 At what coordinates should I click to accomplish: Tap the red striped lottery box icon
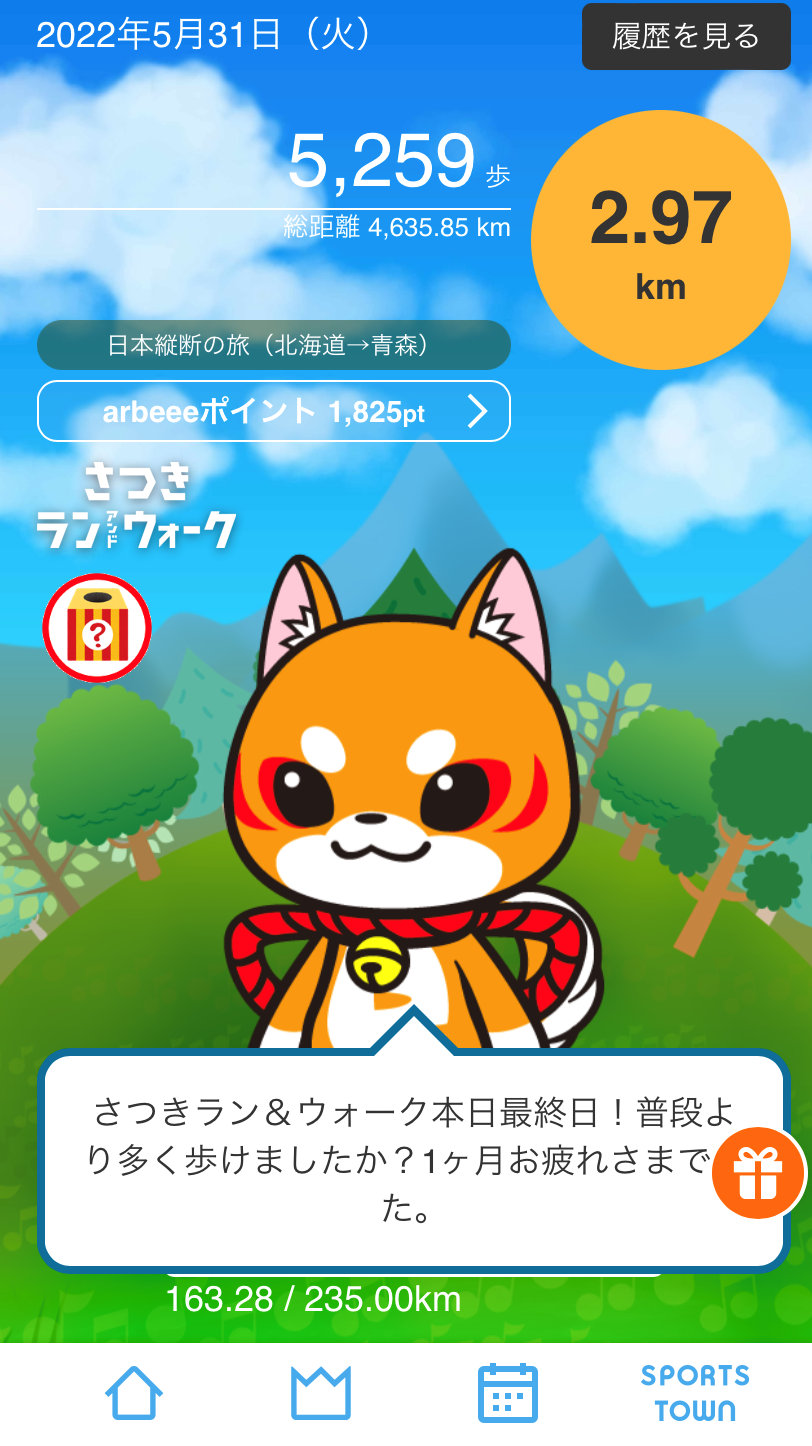point(97,628)
